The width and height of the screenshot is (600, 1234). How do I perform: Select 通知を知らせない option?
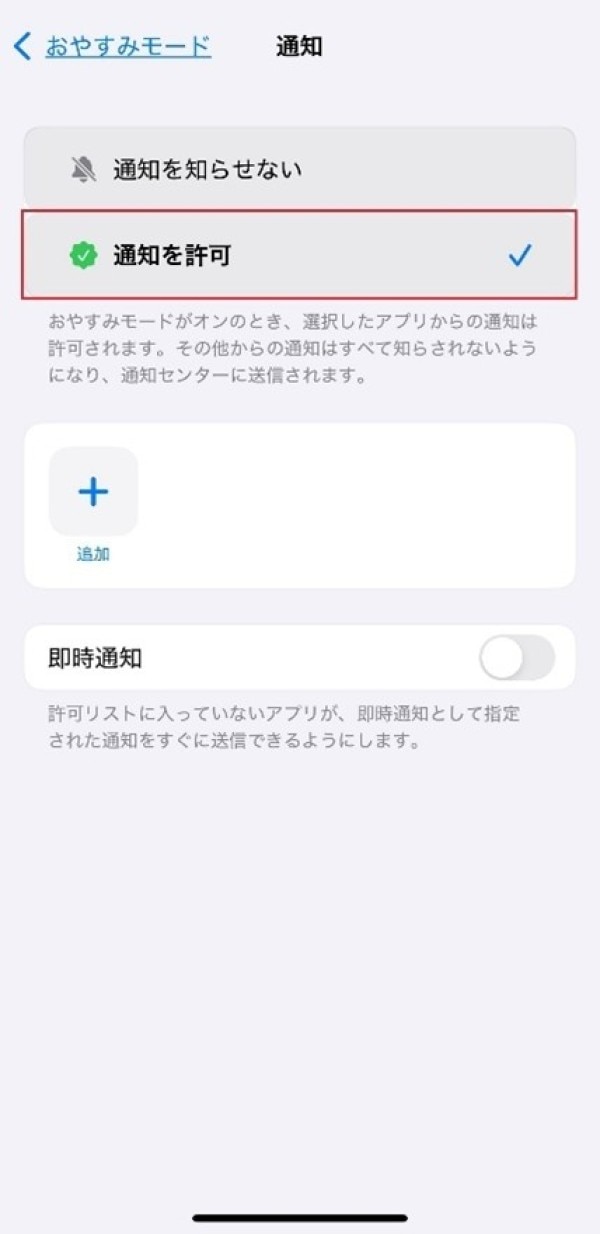[299, 169]
